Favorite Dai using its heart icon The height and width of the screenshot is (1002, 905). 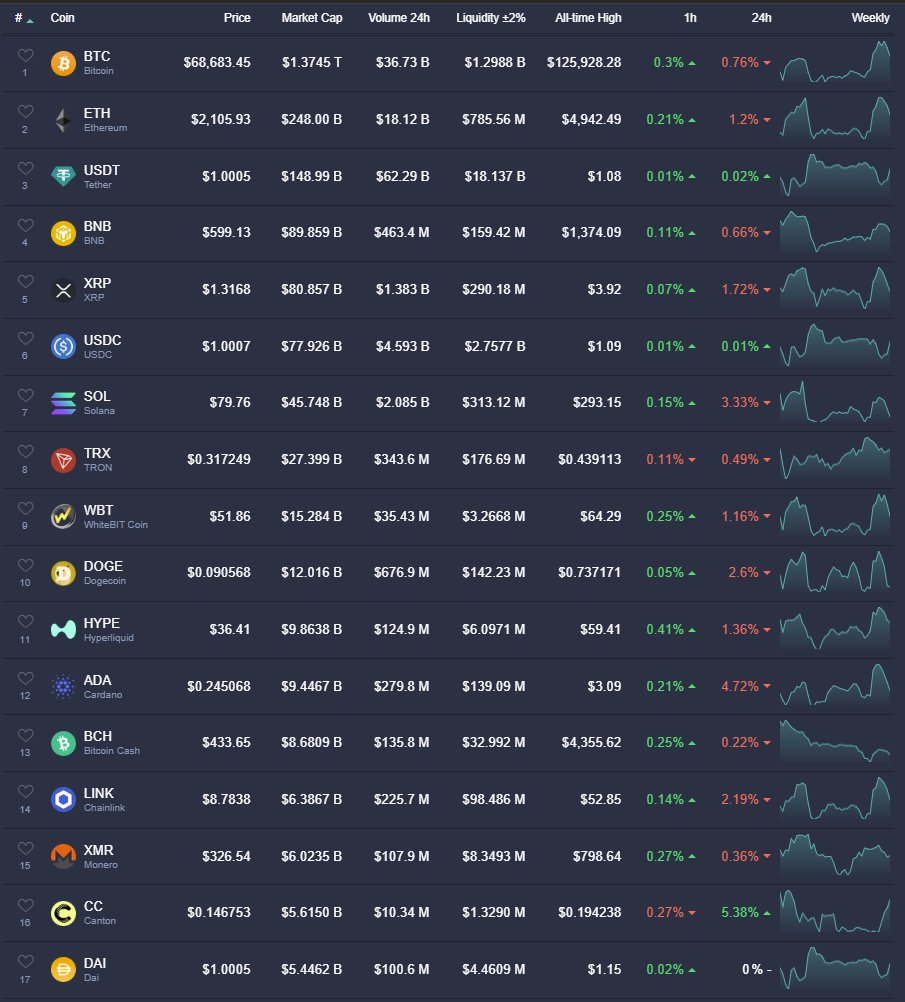pyautogui.click(x=25, y=962)
